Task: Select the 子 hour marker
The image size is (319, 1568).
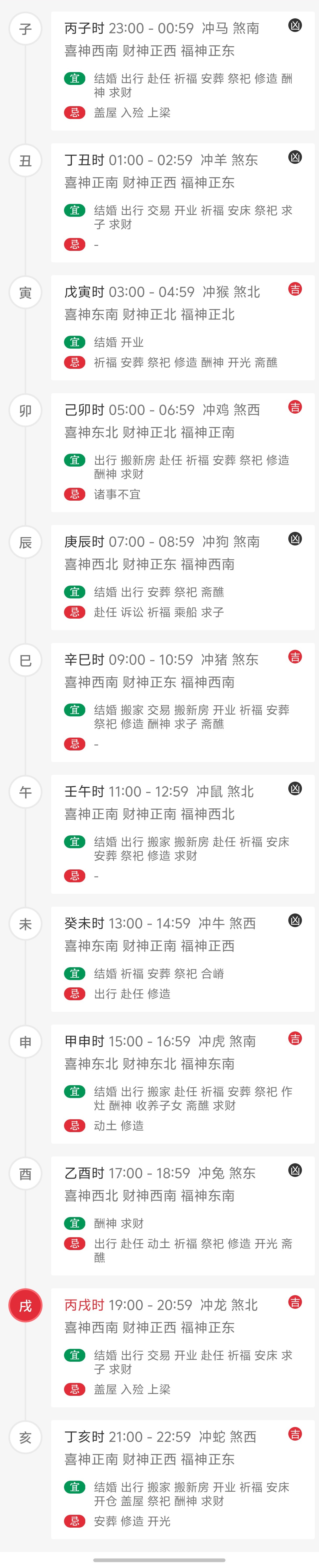Action: [x=25, y=29]
